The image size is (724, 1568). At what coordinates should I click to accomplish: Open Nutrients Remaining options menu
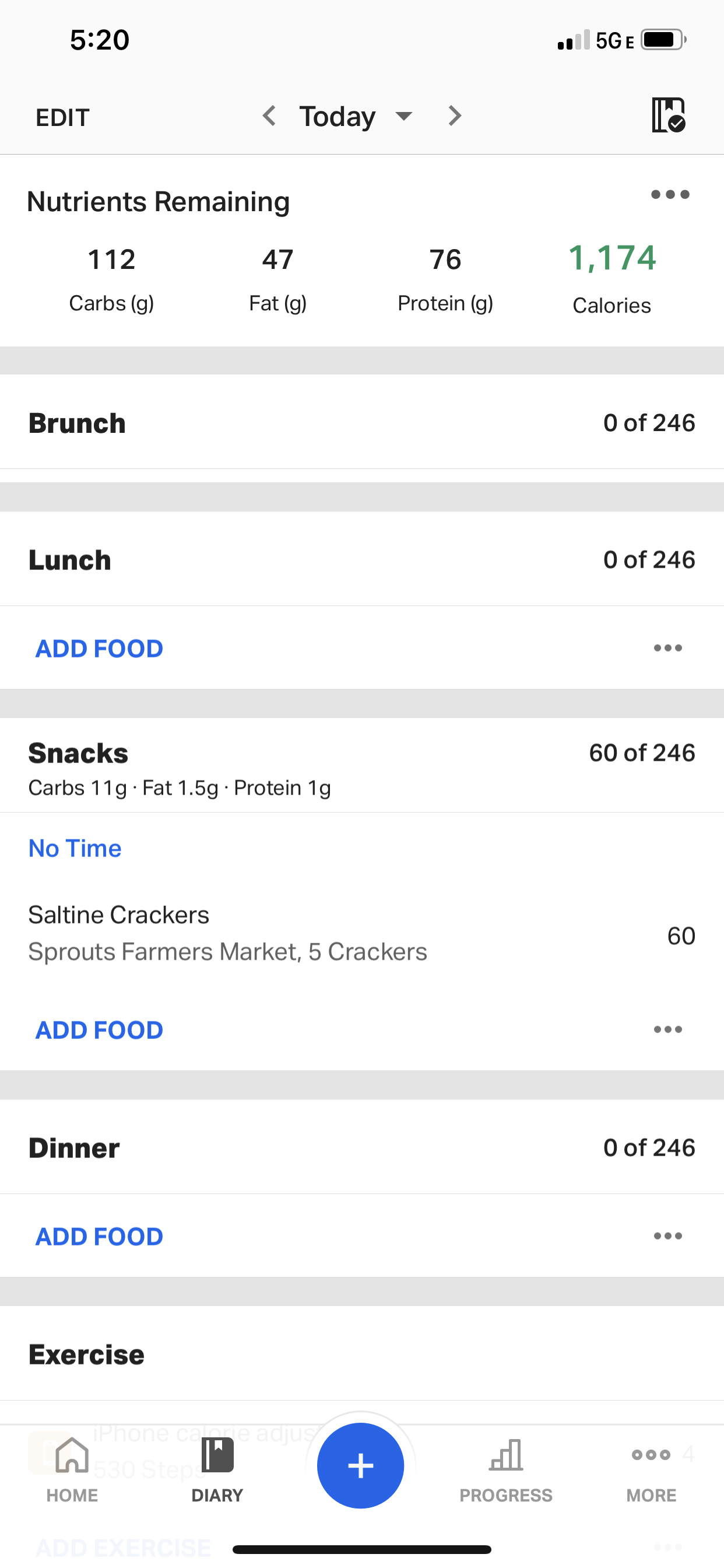(670, 195)
